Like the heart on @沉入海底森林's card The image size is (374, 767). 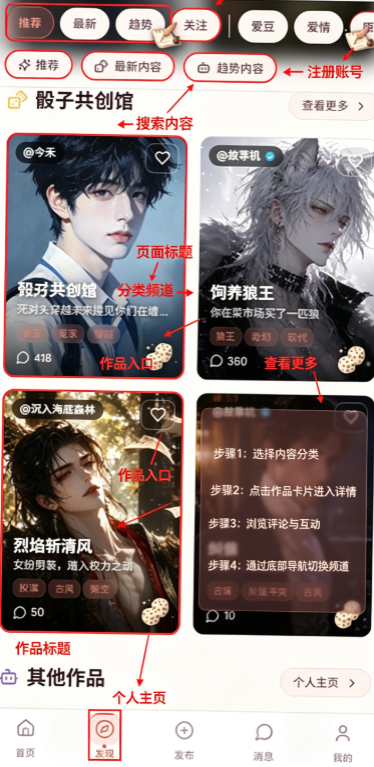(157, 414)
